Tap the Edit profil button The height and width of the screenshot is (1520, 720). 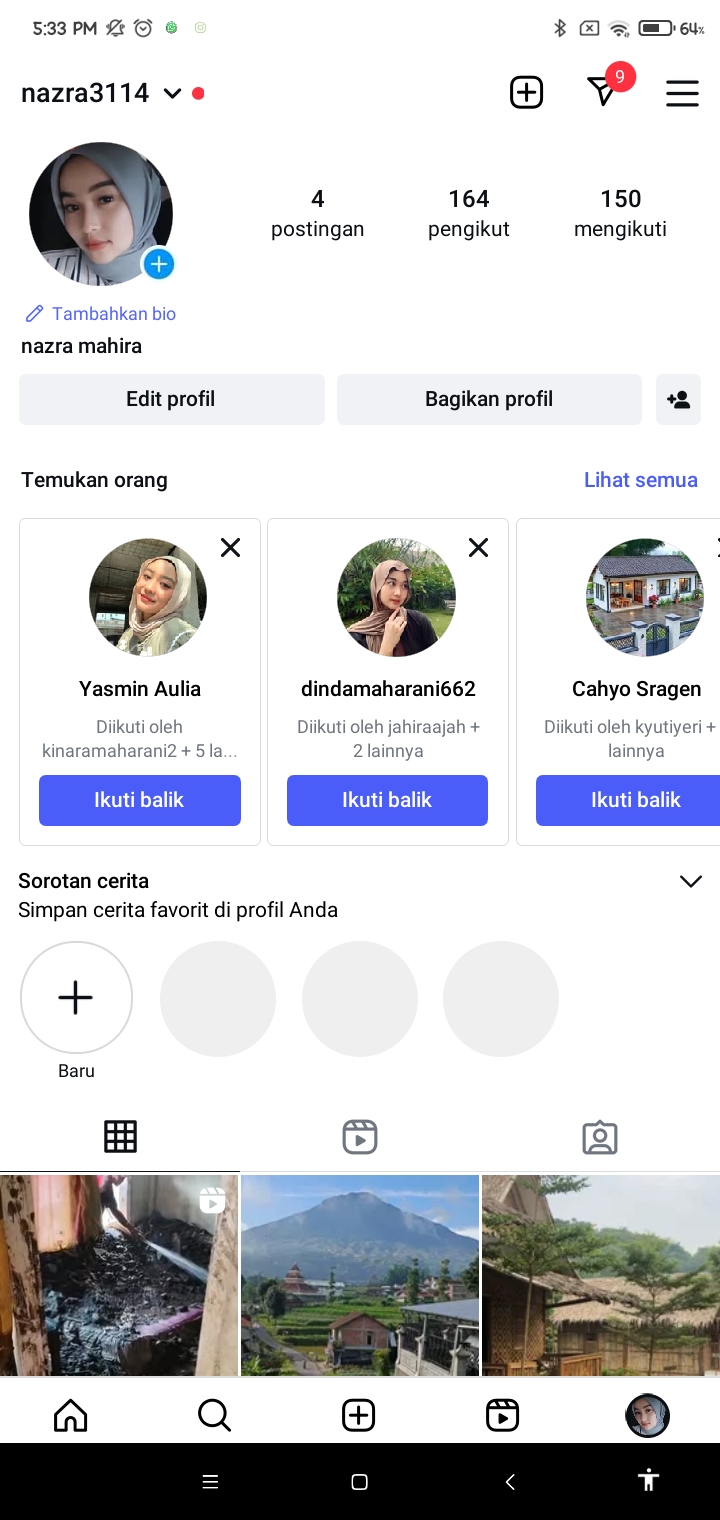coord(171,399)
